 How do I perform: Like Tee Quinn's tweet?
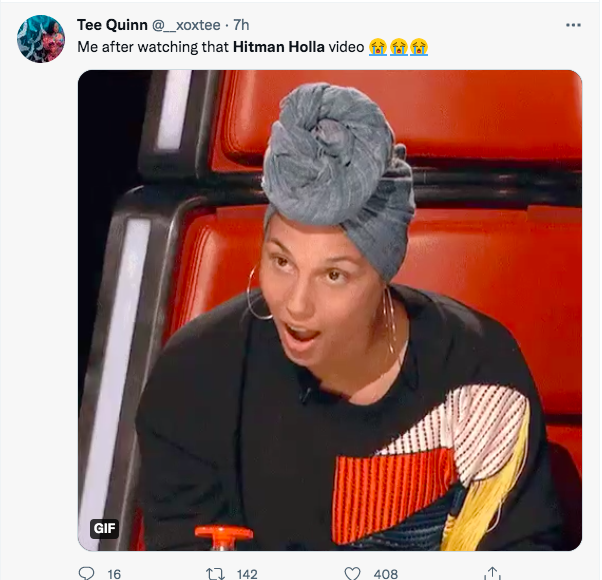coord(352,573)
